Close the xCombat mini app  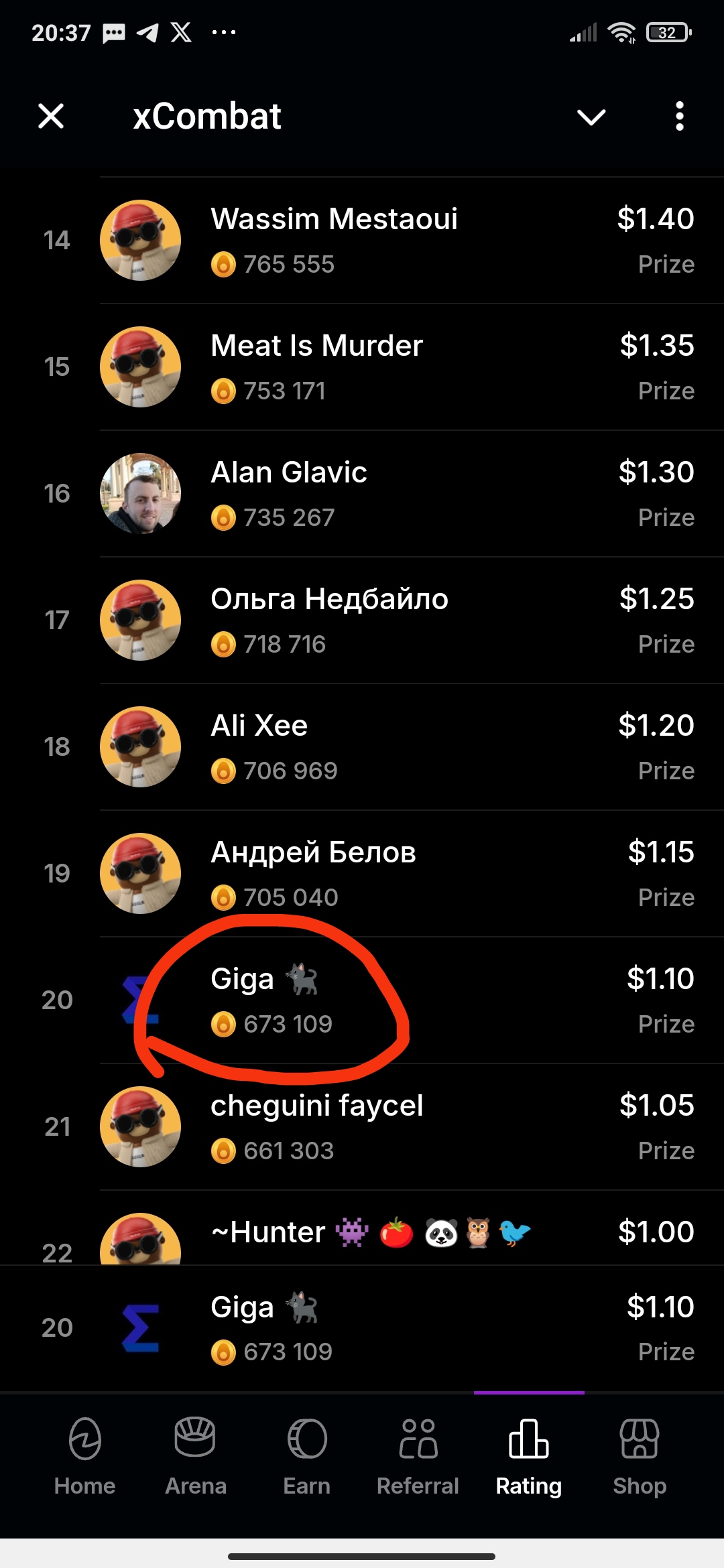click(51, 116)
